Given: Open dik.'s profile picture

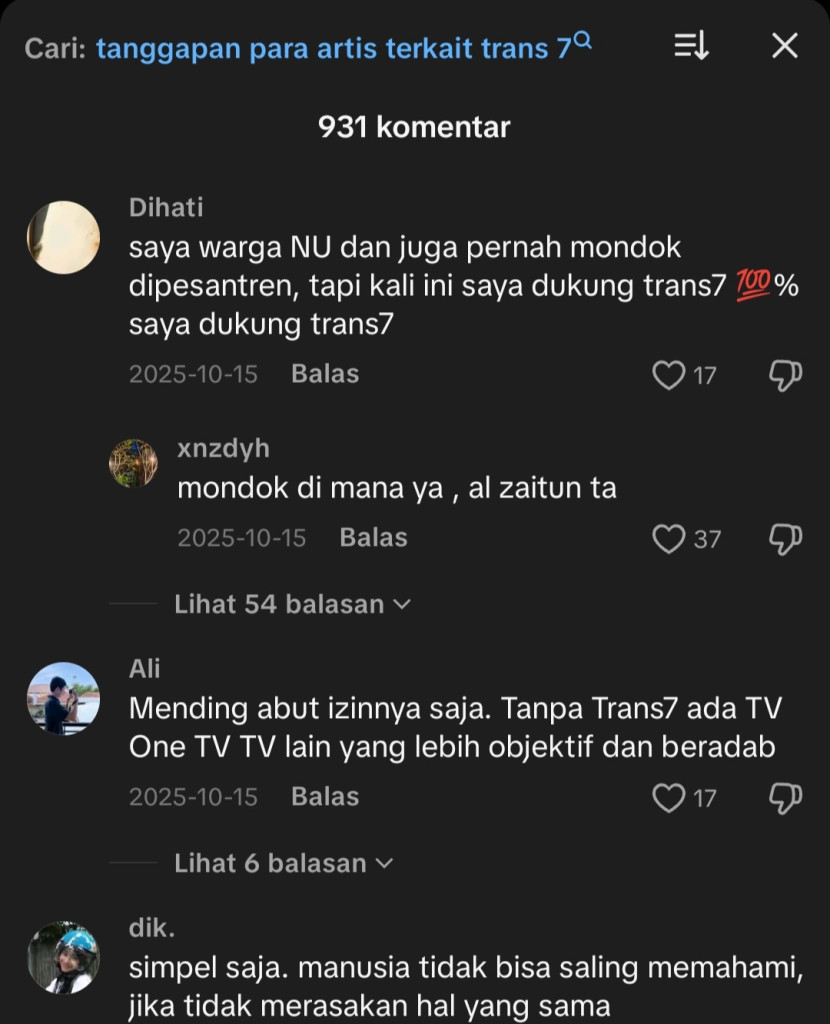Looking at the screenshot, I should click(x=63, y=957).
